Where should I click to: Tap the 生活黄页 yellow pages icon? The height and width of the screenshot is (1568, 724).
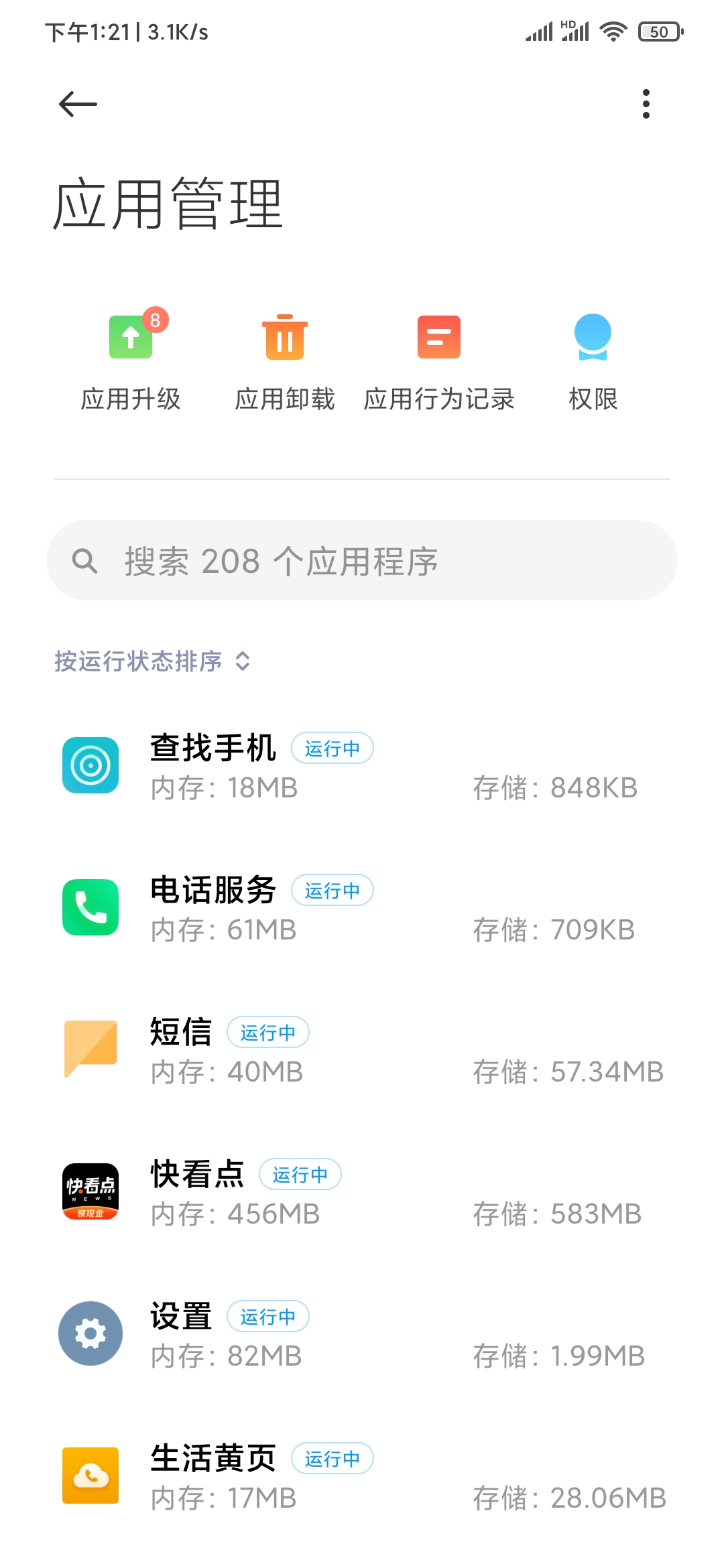[x=90, y=1476]
